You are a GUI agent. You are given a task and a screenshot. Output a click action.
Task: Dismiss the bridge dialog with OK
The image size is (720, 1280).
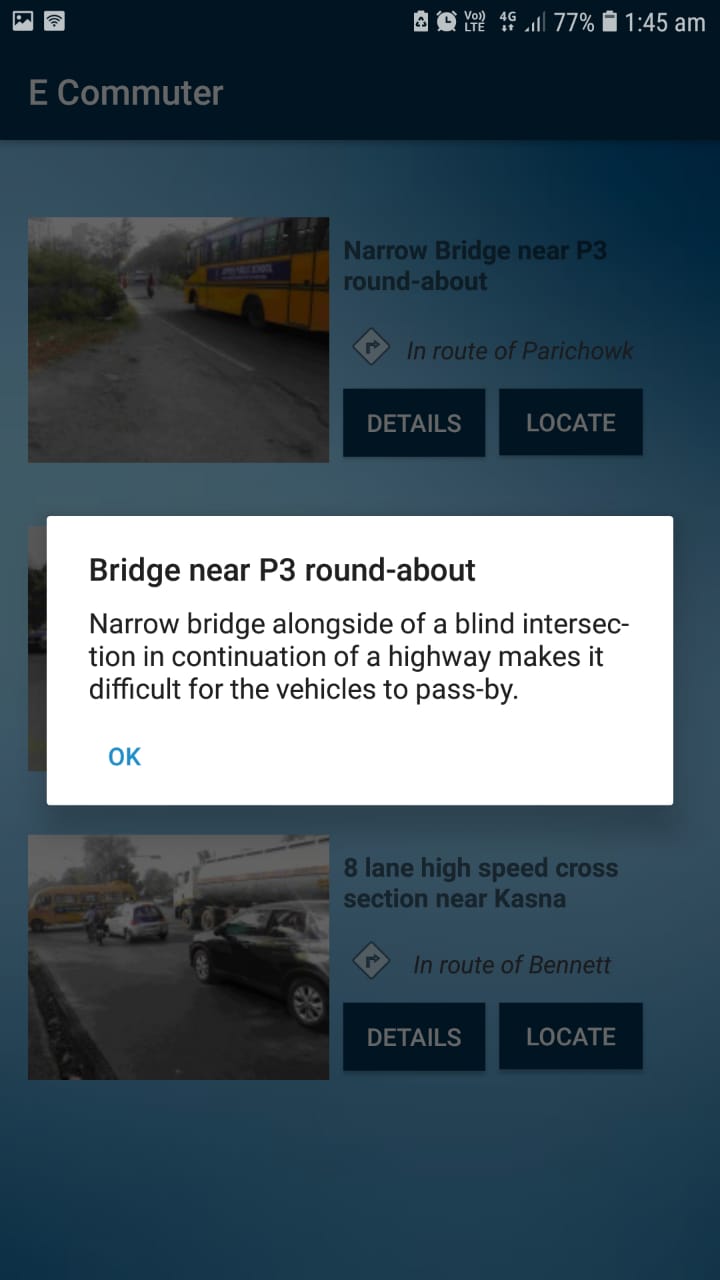pyautogui.click(x=124, y=757)
